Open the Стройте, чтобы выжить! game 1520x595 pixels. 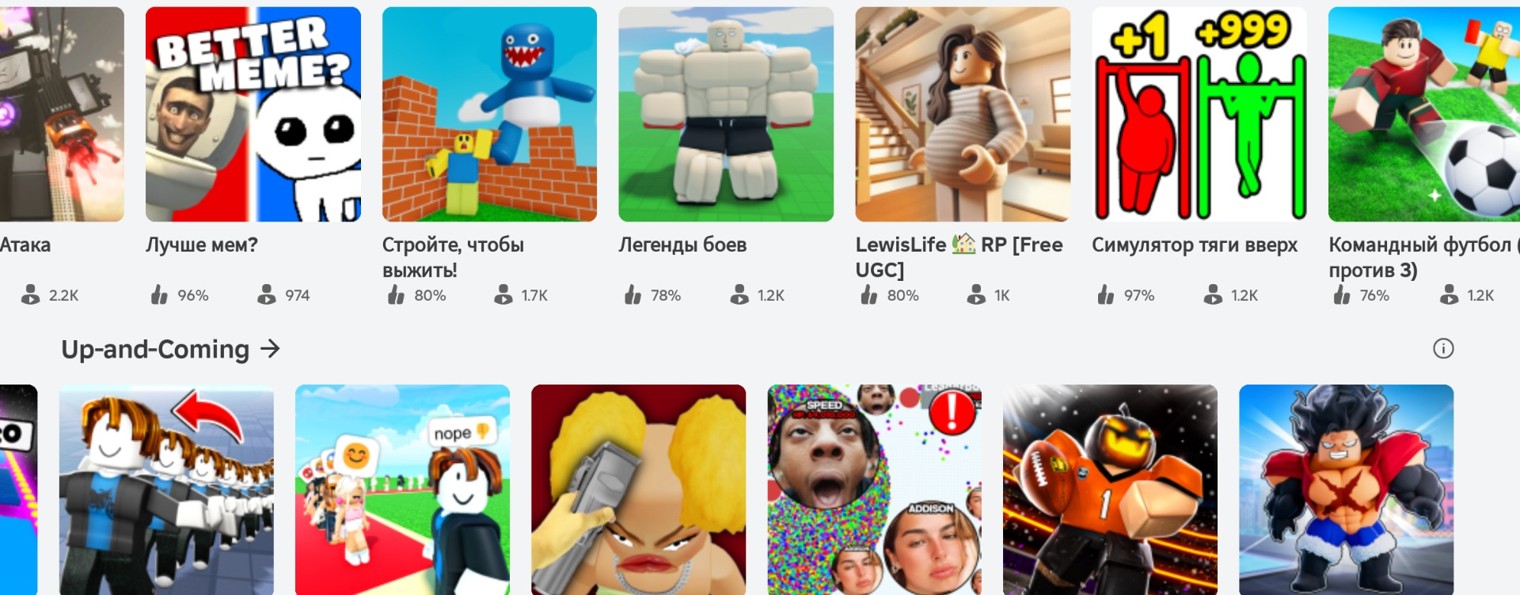(489, 114)
